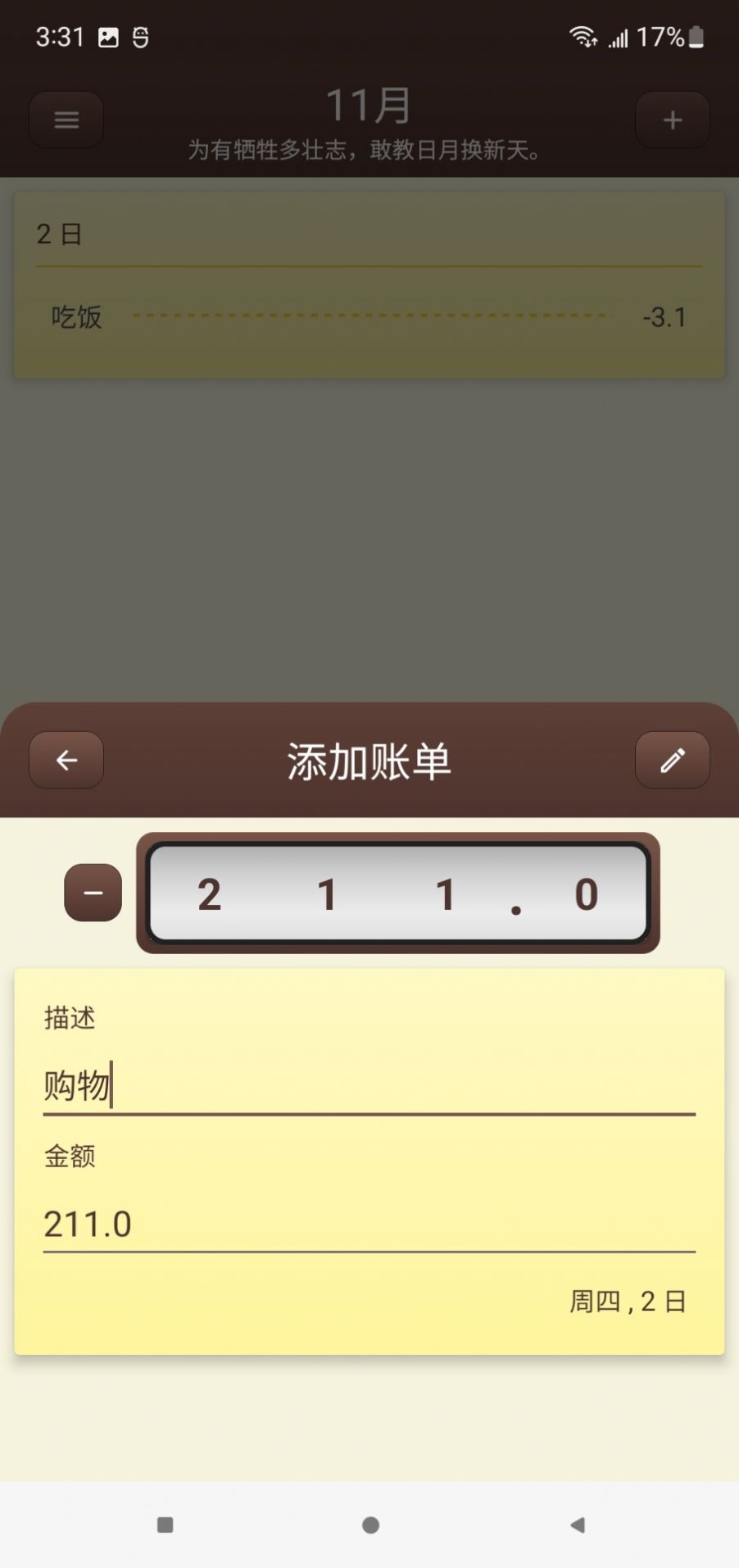Tap the system back button
Image resolution: width=739 pixels, height=1568 pixels.
[x=578, y=1525]
